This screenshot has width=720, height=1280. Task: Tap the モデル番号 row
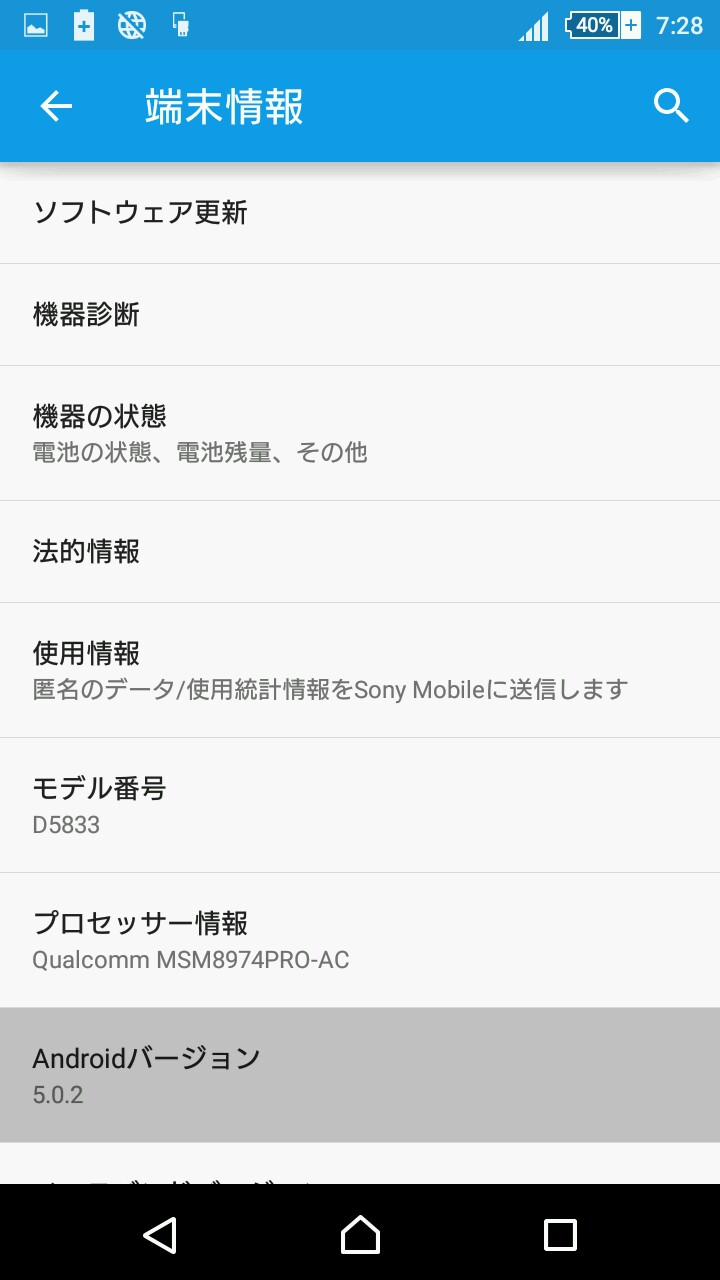360,805
